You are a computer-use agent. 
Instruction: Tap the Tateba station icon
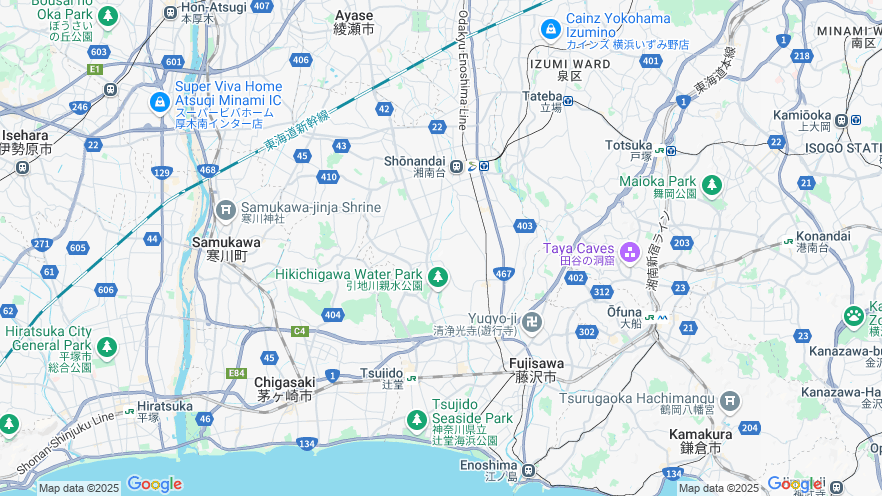click(568, 100)
